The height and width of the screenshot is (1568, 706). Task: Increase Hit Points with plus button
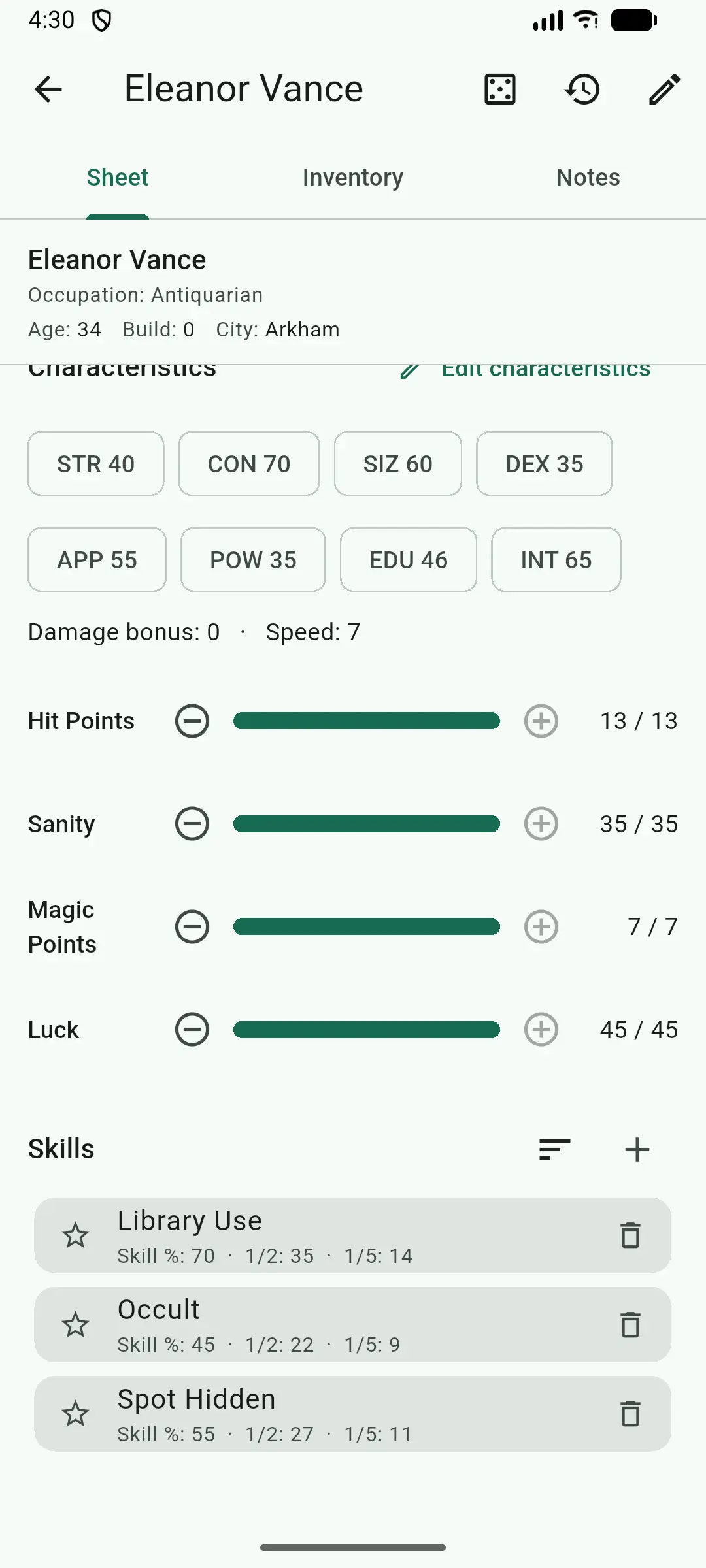(541, 721)
